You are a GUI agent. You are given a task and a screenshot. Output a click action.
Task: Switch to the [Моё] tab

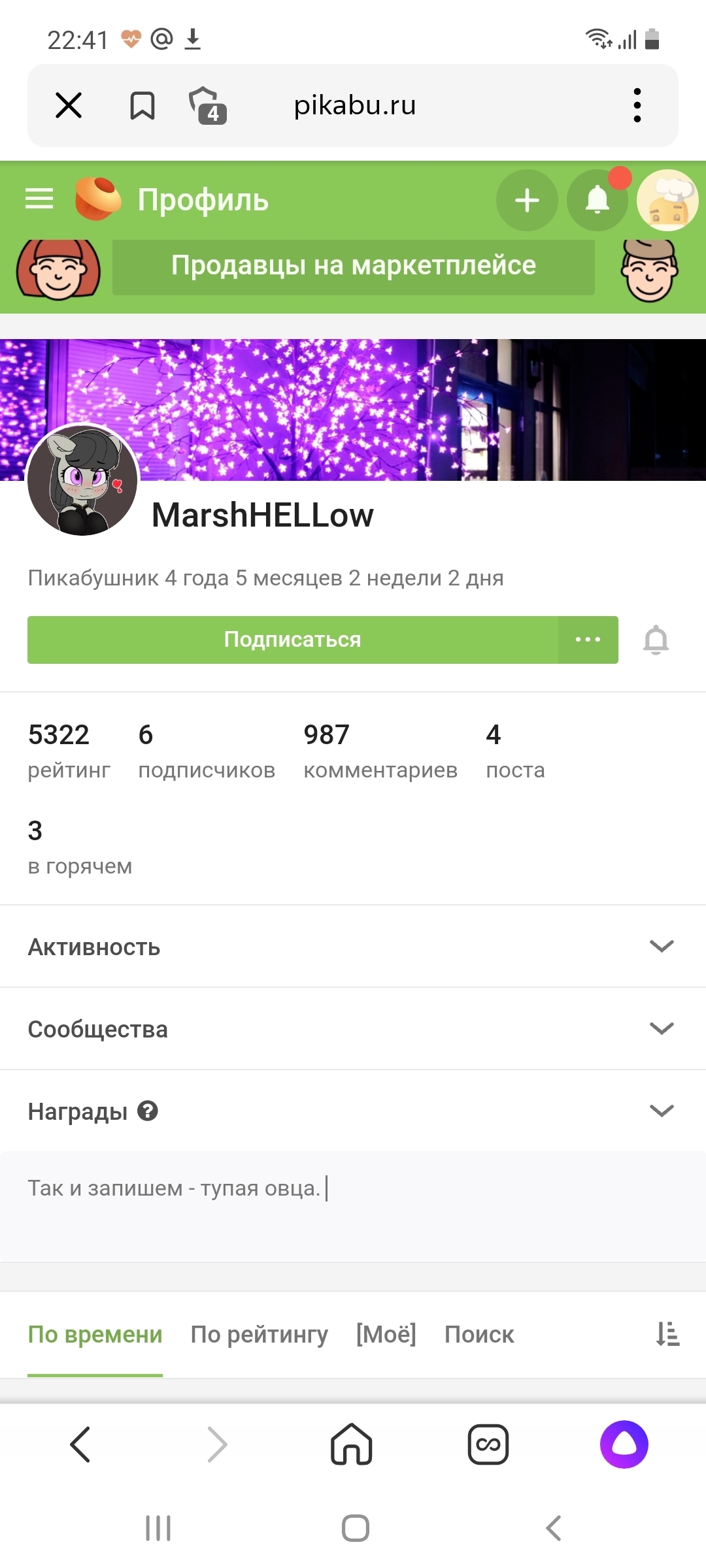pos(386,1334)
